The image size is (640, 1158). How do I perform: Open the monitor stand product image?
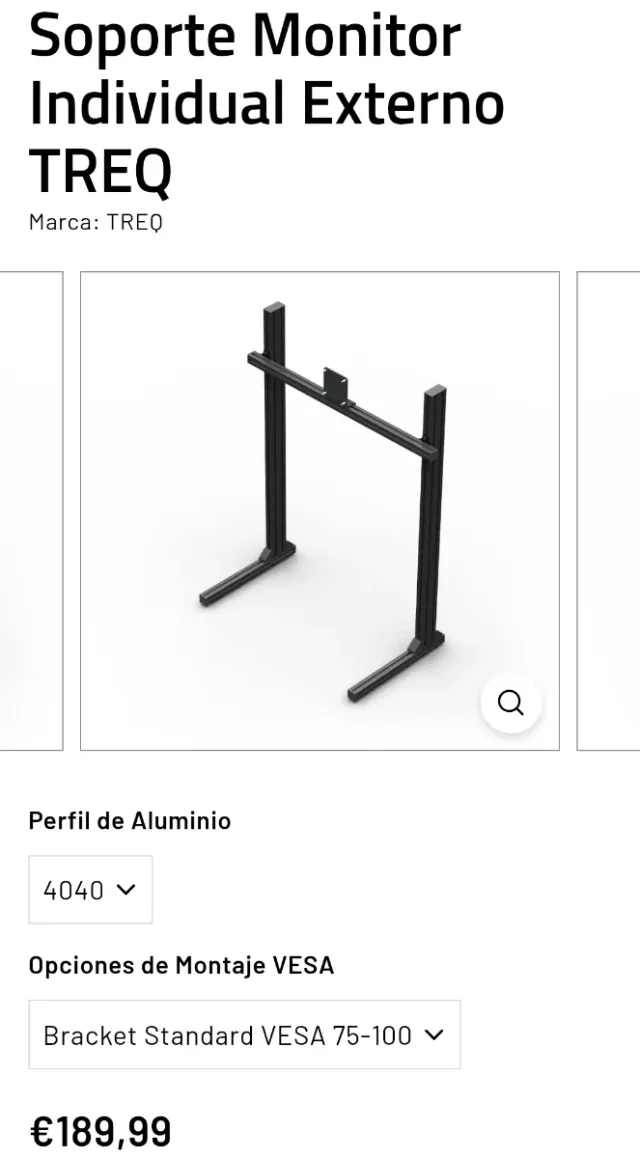319,500
